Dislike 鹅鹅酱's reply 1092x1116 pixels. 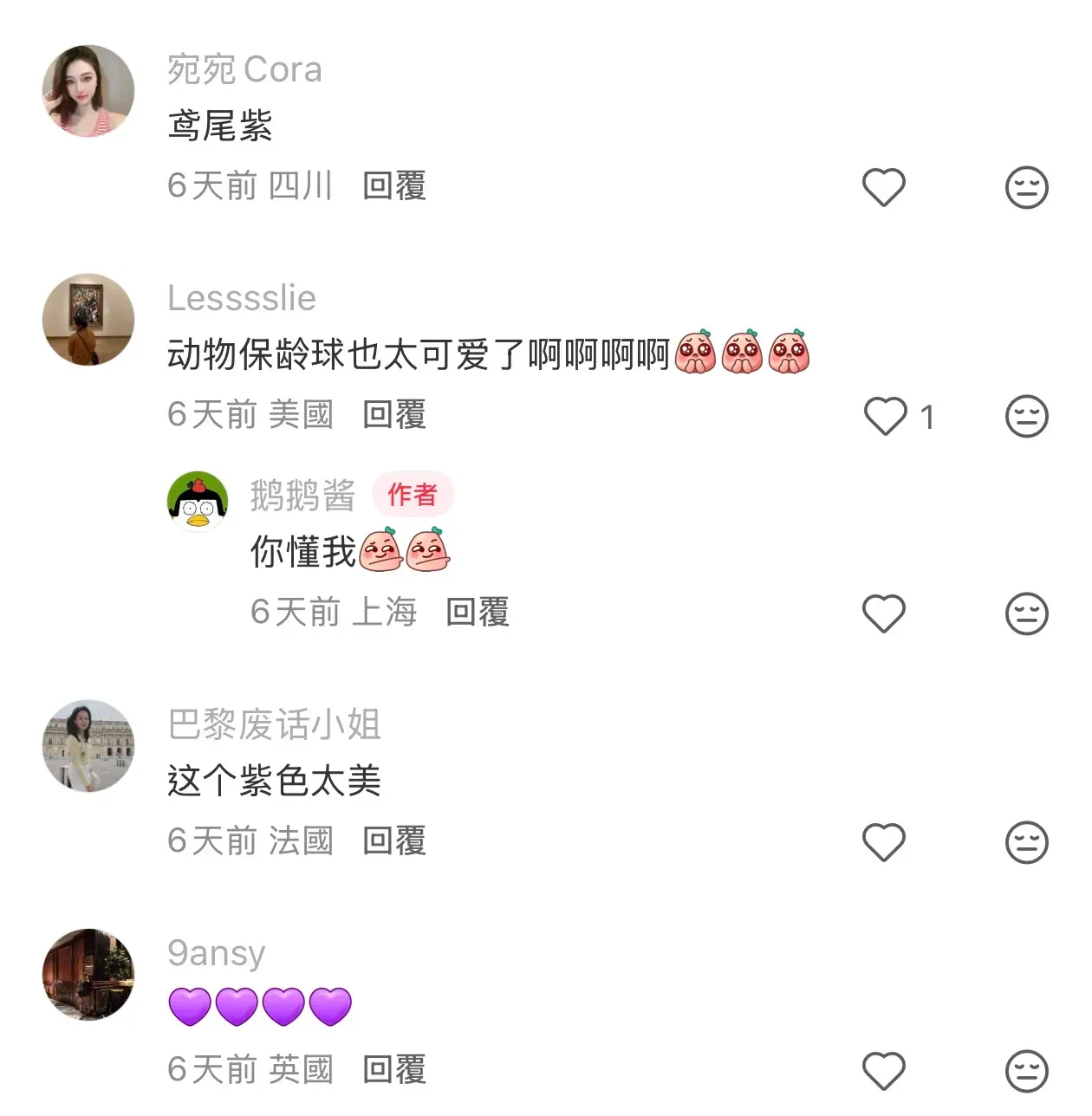coord(1026,613)
